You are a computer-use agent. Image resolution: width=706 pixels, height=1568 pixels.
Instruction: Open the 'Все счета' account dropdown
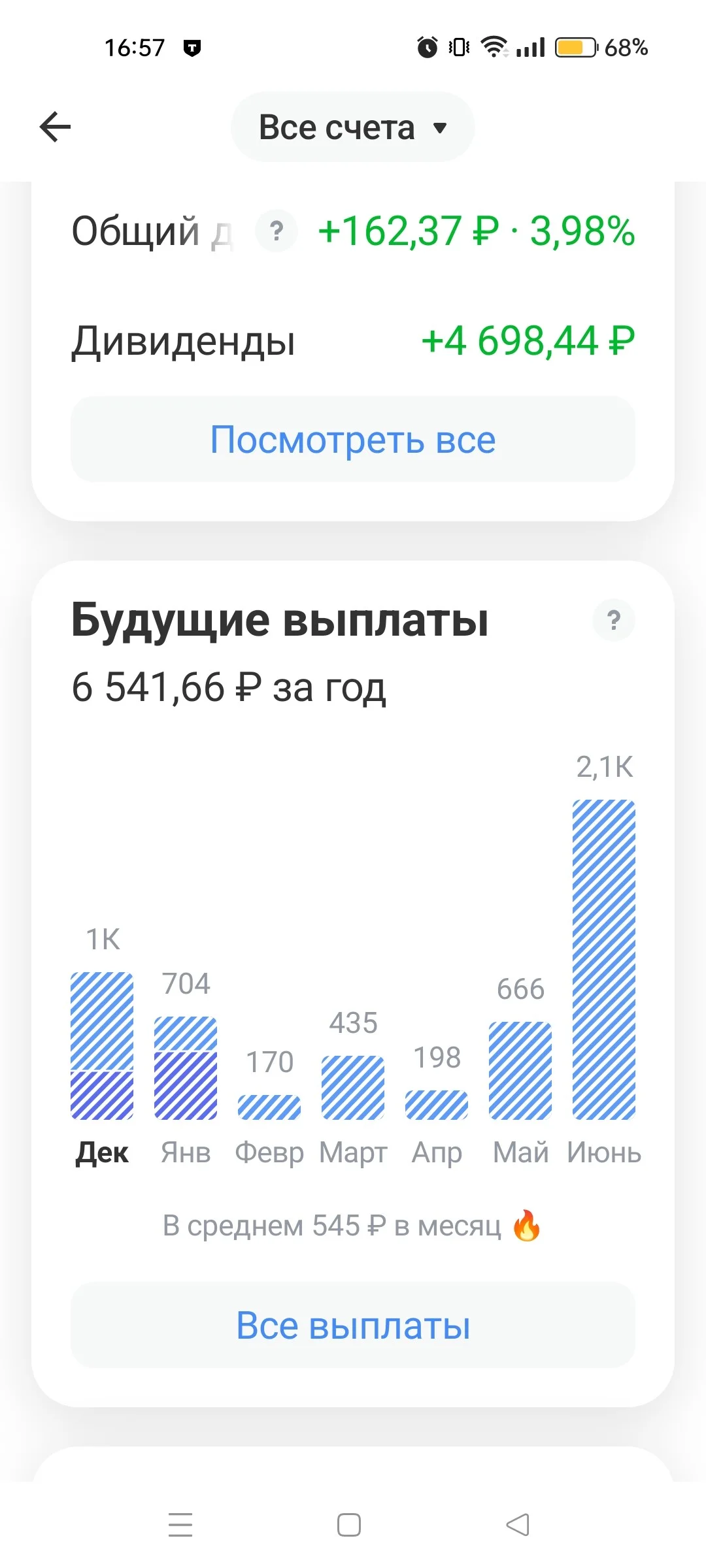coord(353,127)
